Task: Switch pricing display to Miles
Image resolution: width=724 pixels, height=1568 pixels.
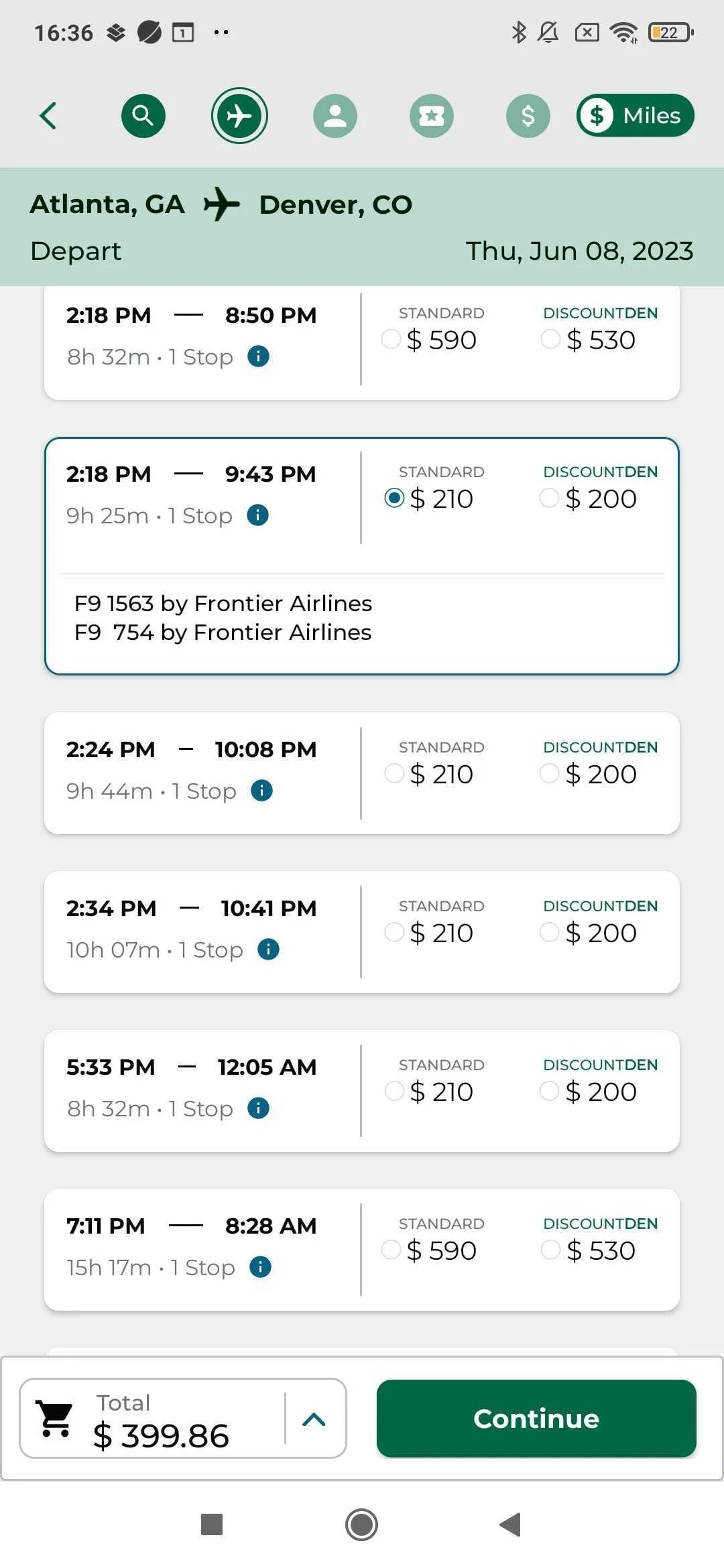Action: (x=634, y=115)
